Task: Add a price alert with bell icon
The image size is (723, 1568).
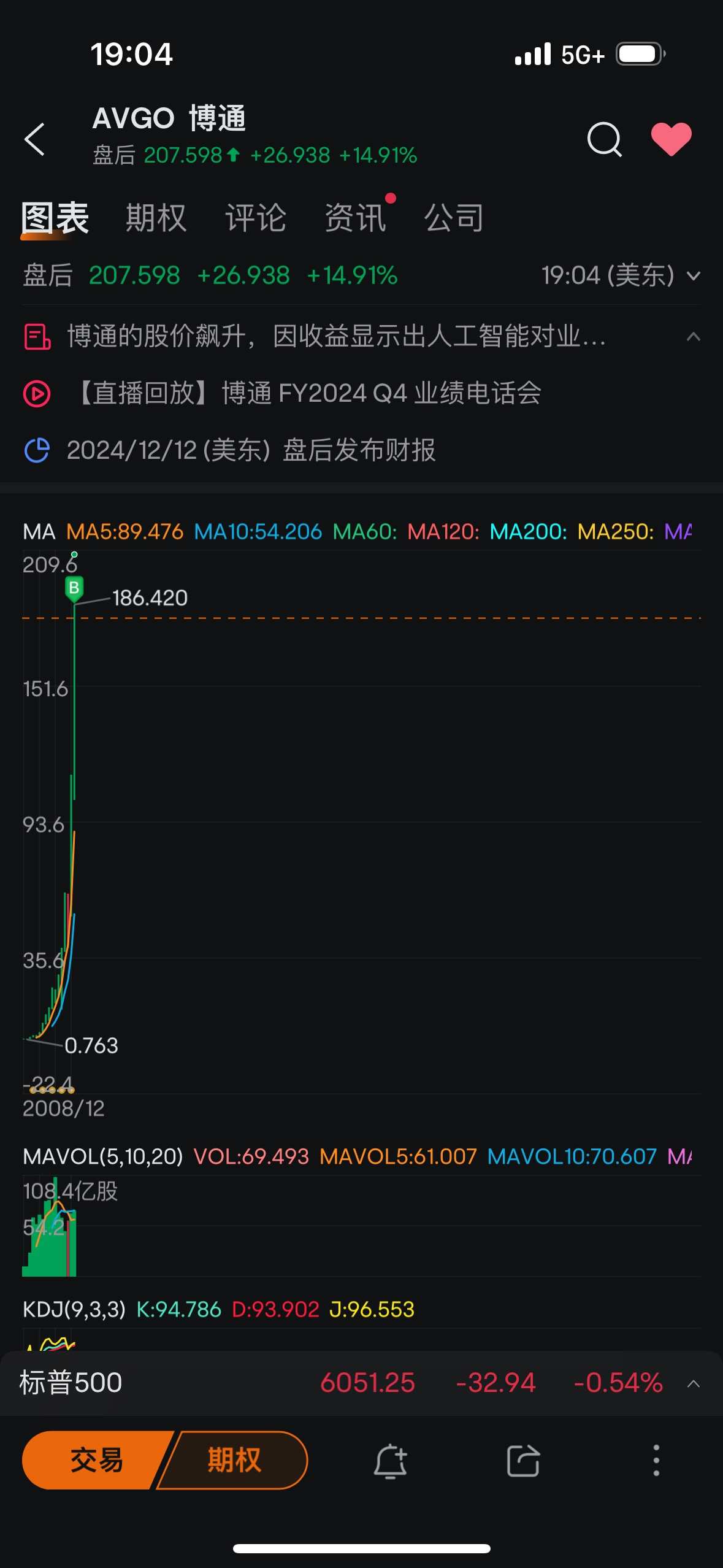Action: pos(391,1461)
